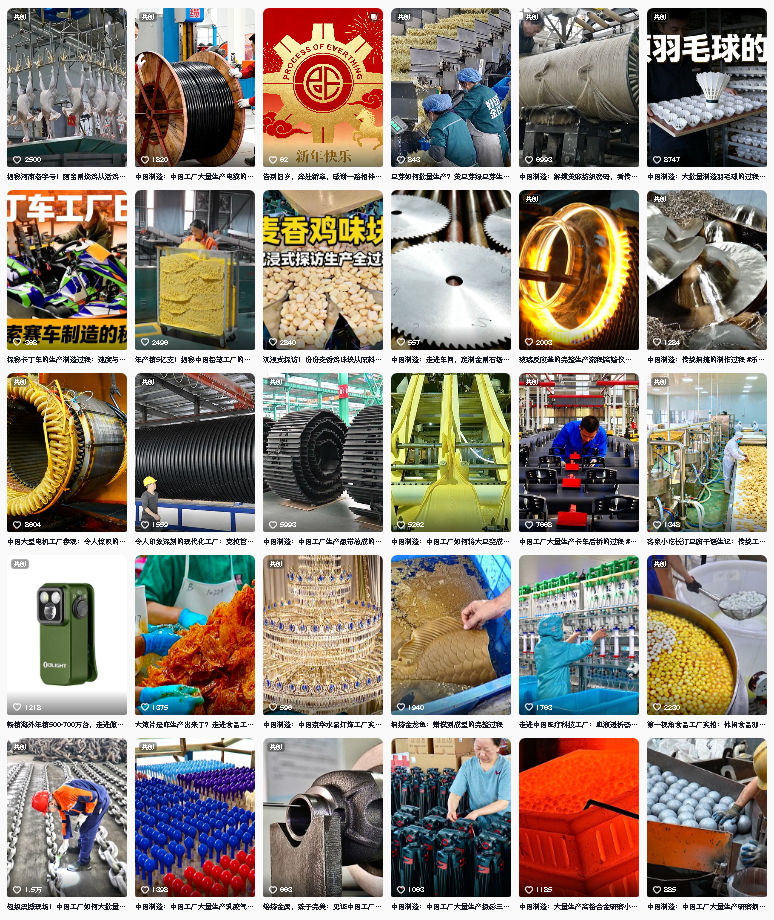774x920 pixels.
Task: Open the glowing hot glass ring video
Action: coord(579,270)
